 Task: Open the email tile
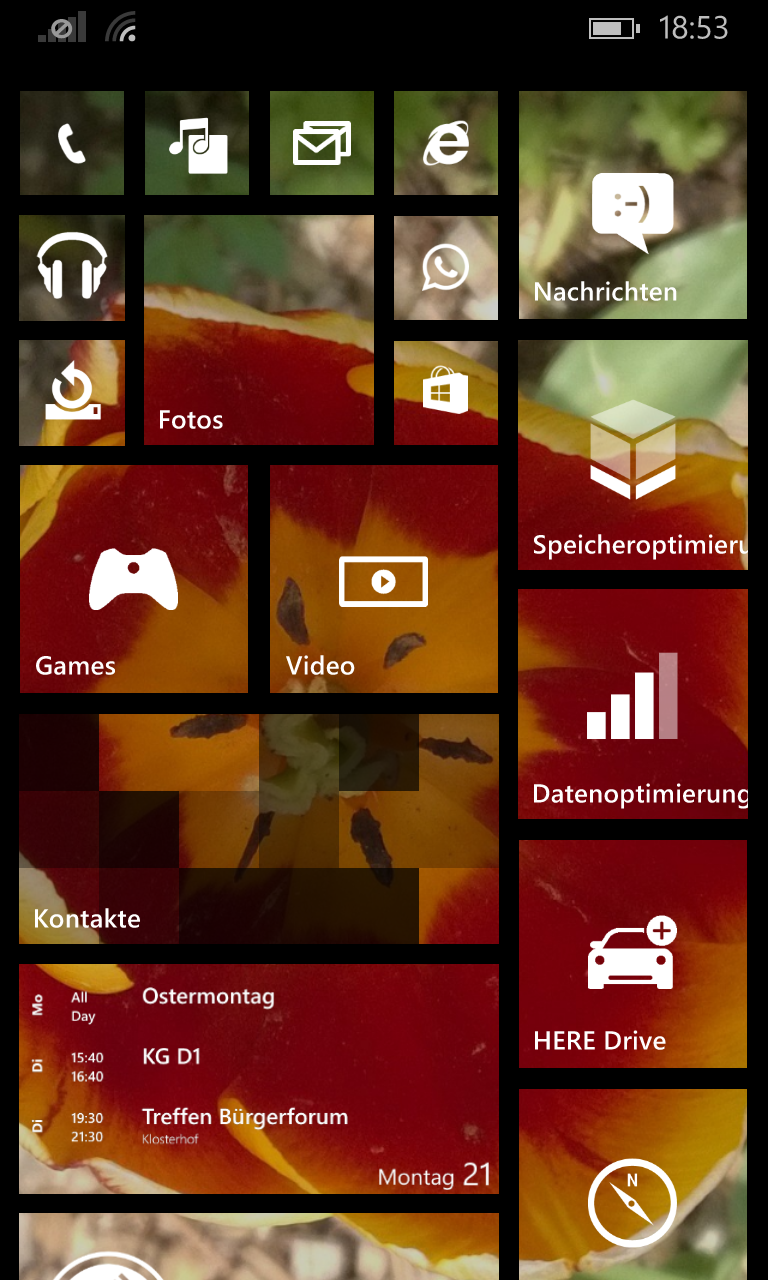[322, 143]
